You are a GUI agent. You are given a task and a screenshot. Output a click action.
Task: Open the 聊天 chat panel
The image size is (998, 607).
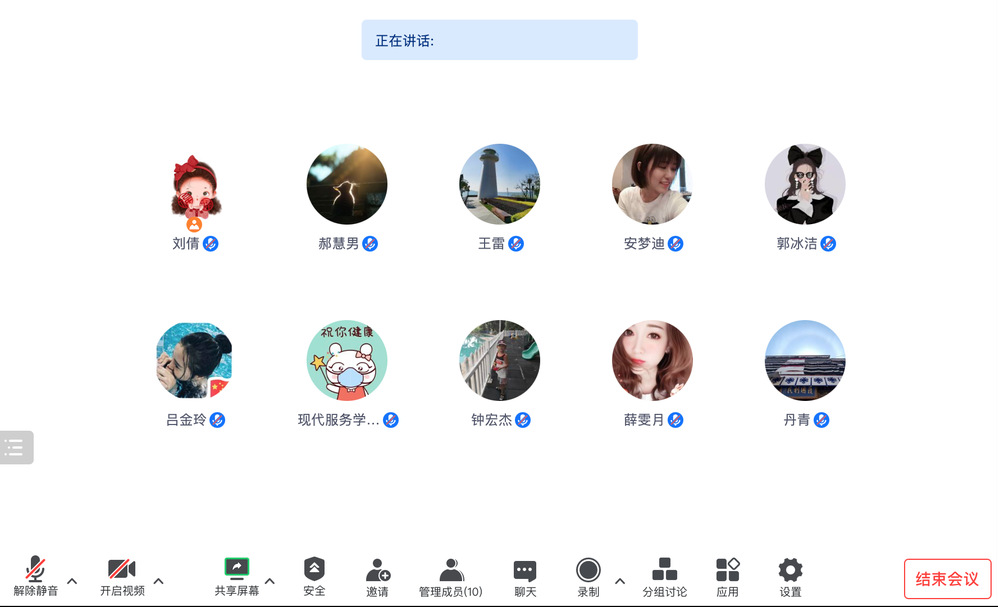(525, 577)
